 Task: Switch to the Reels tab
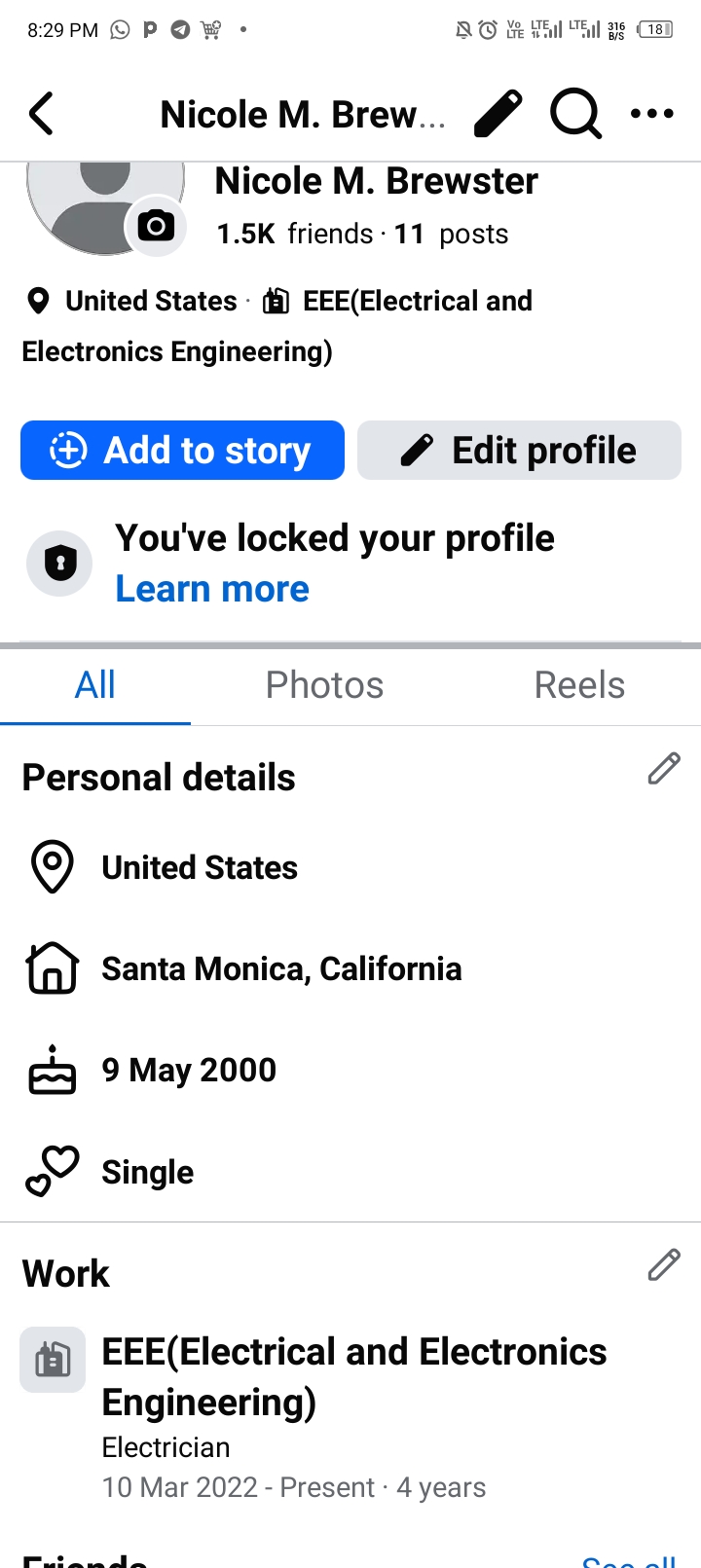[x=579, y=685]
